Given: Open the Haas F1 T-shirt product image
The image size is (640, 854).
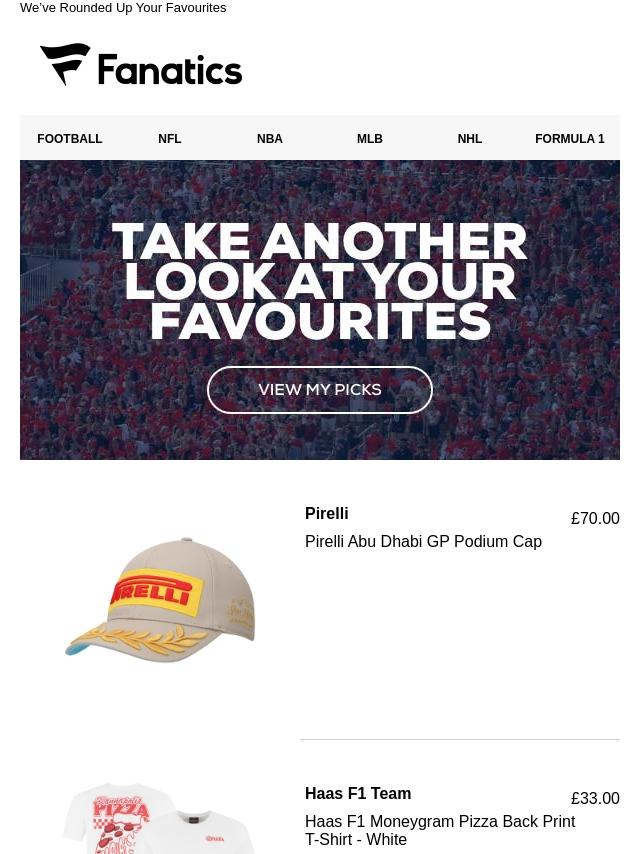Looking at the screenshot, I should pyautogui.click(x=160, y=818).
